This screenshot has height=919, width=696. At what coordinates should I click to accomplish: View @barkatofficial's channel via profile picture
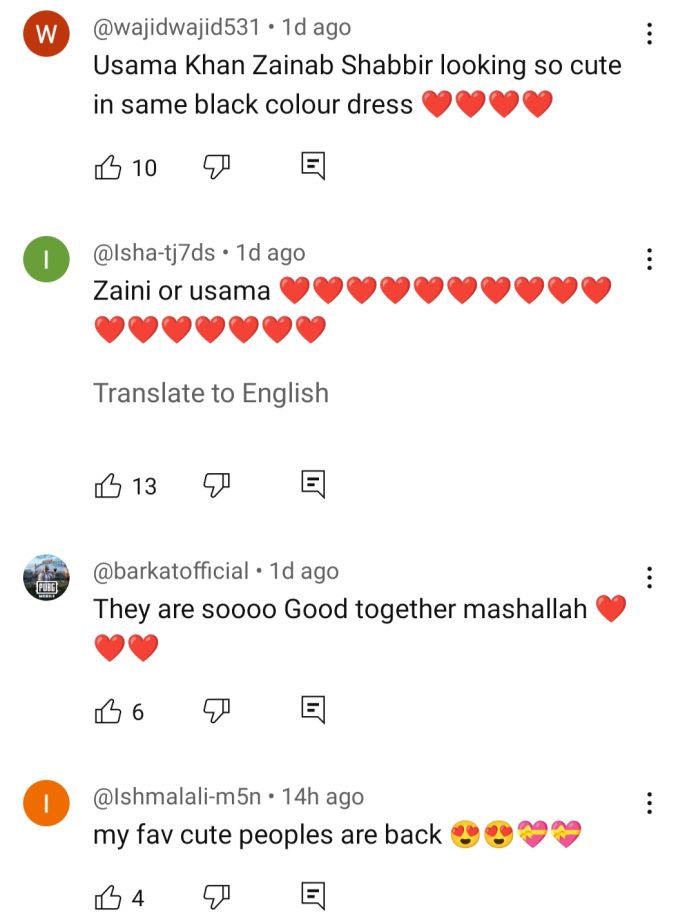[x=46, y=578]
